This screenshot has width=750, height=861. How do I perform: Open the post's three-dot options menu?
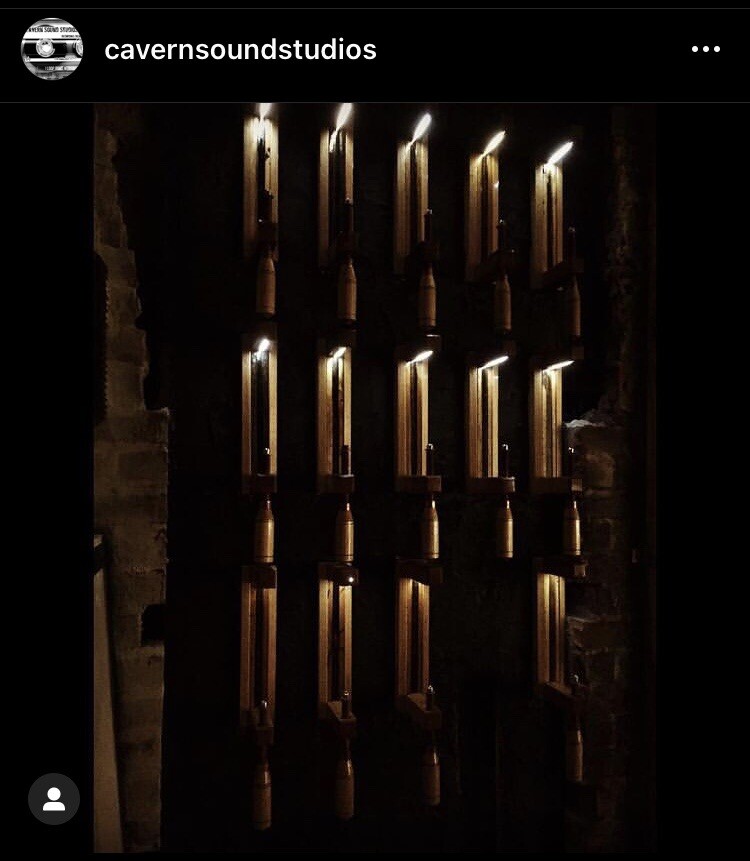pos(705,50)
